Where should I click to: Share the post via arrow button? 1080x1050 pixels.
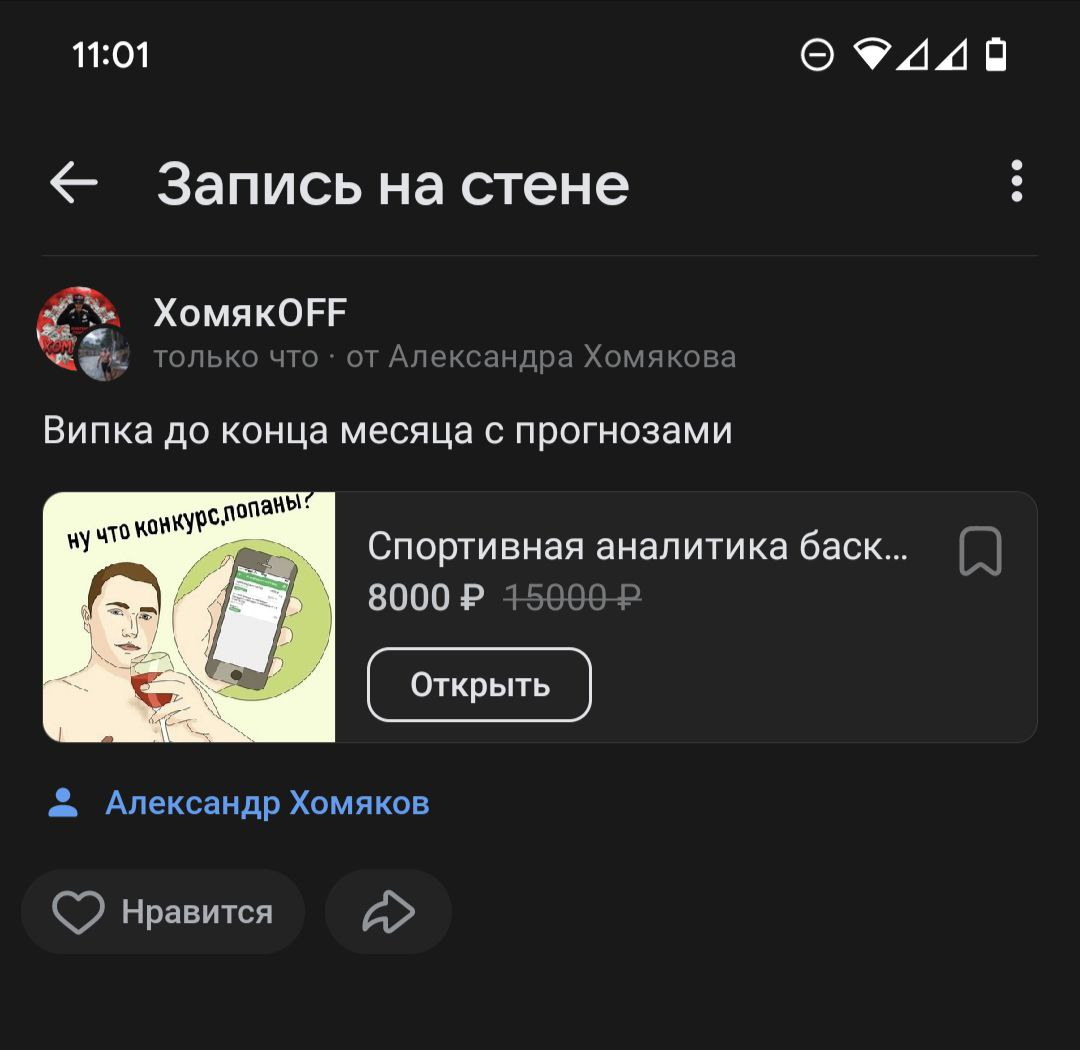[388, 912]
